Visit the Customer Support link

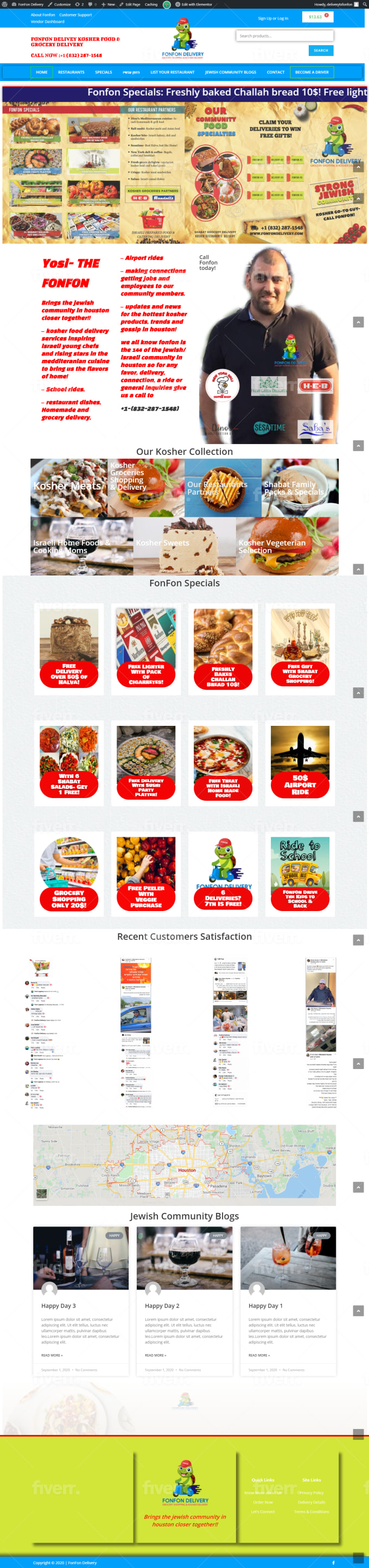(75, 15)
